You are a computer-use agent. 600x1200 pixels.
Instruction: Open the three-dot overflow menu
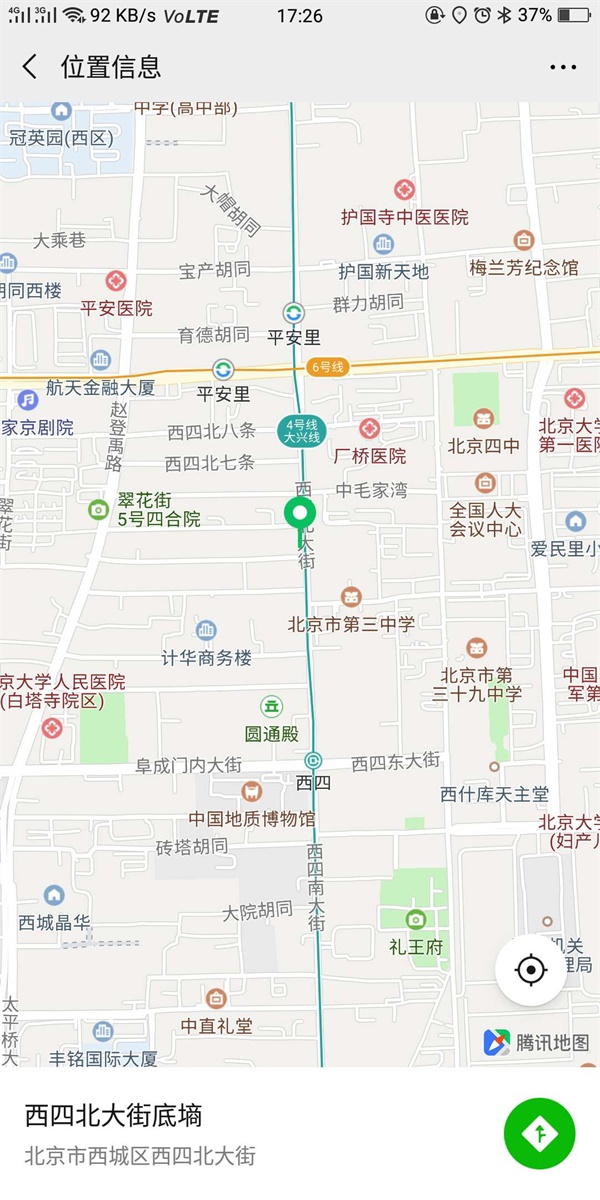point(563,67)
